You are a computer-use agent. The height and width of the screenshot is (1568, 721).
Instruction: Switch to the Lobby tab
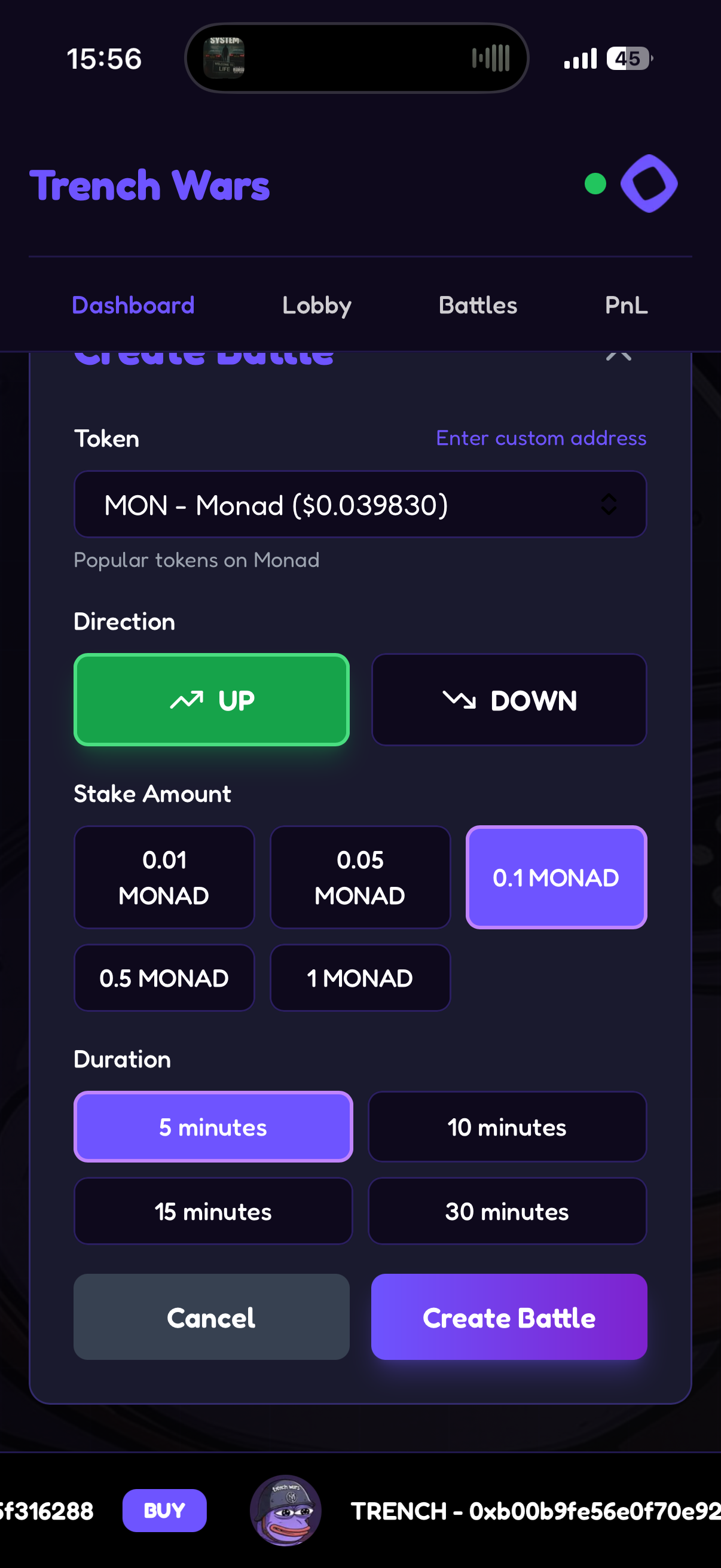click(316, 306)
